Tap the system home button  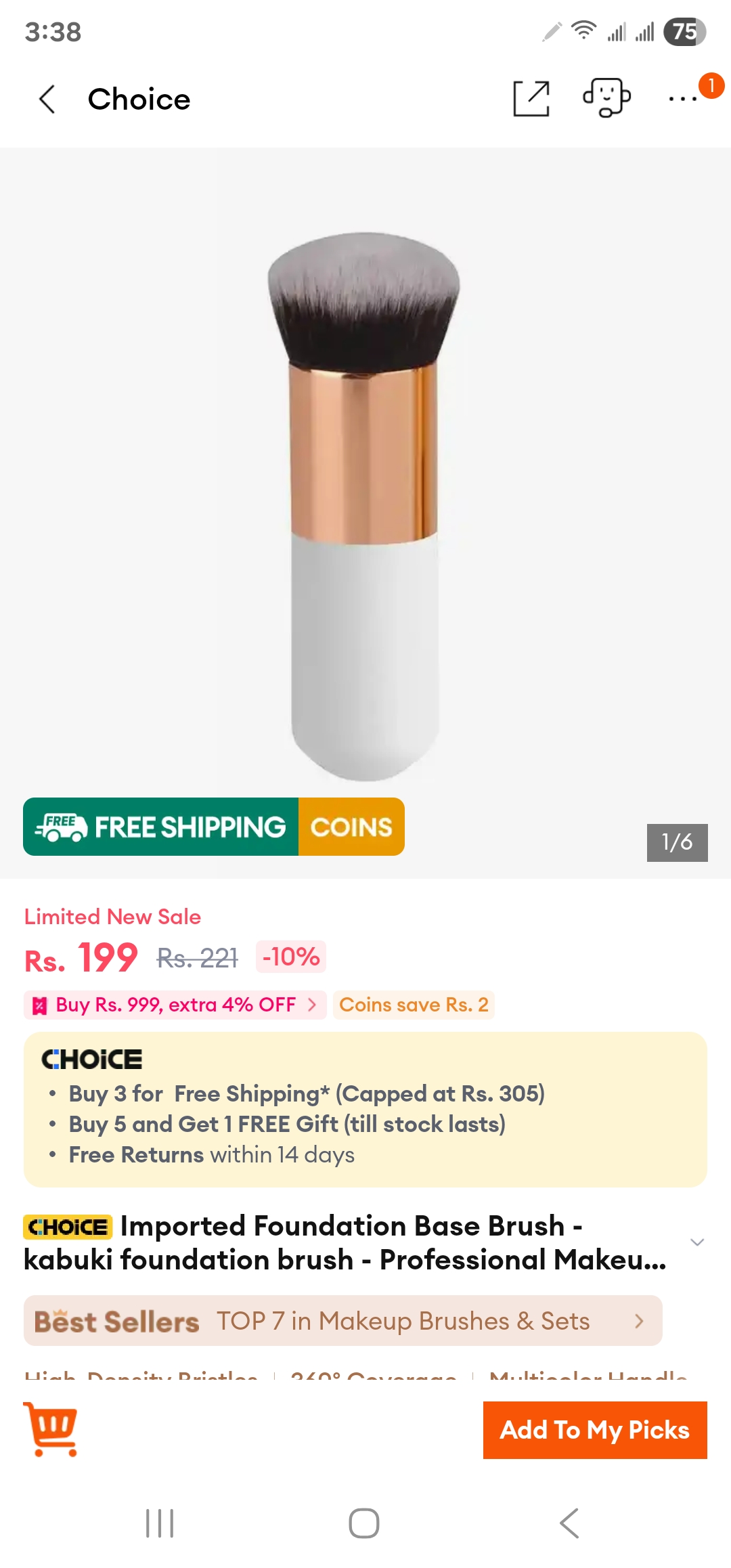pos(364,1523)
